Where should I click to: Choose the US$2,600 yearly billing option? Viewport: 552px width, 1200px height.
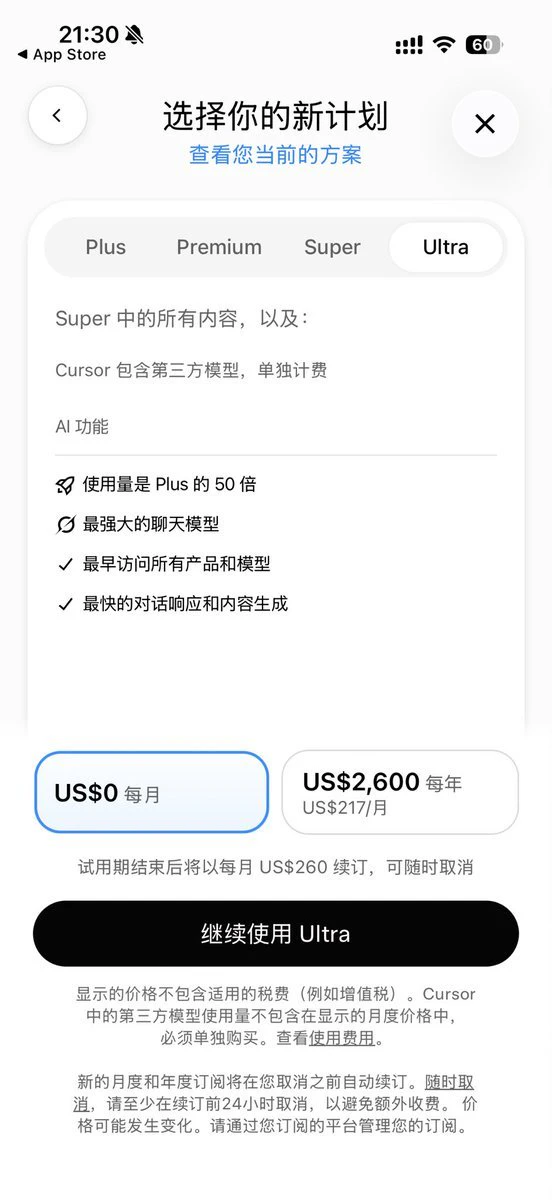click(x=400, y=792)
